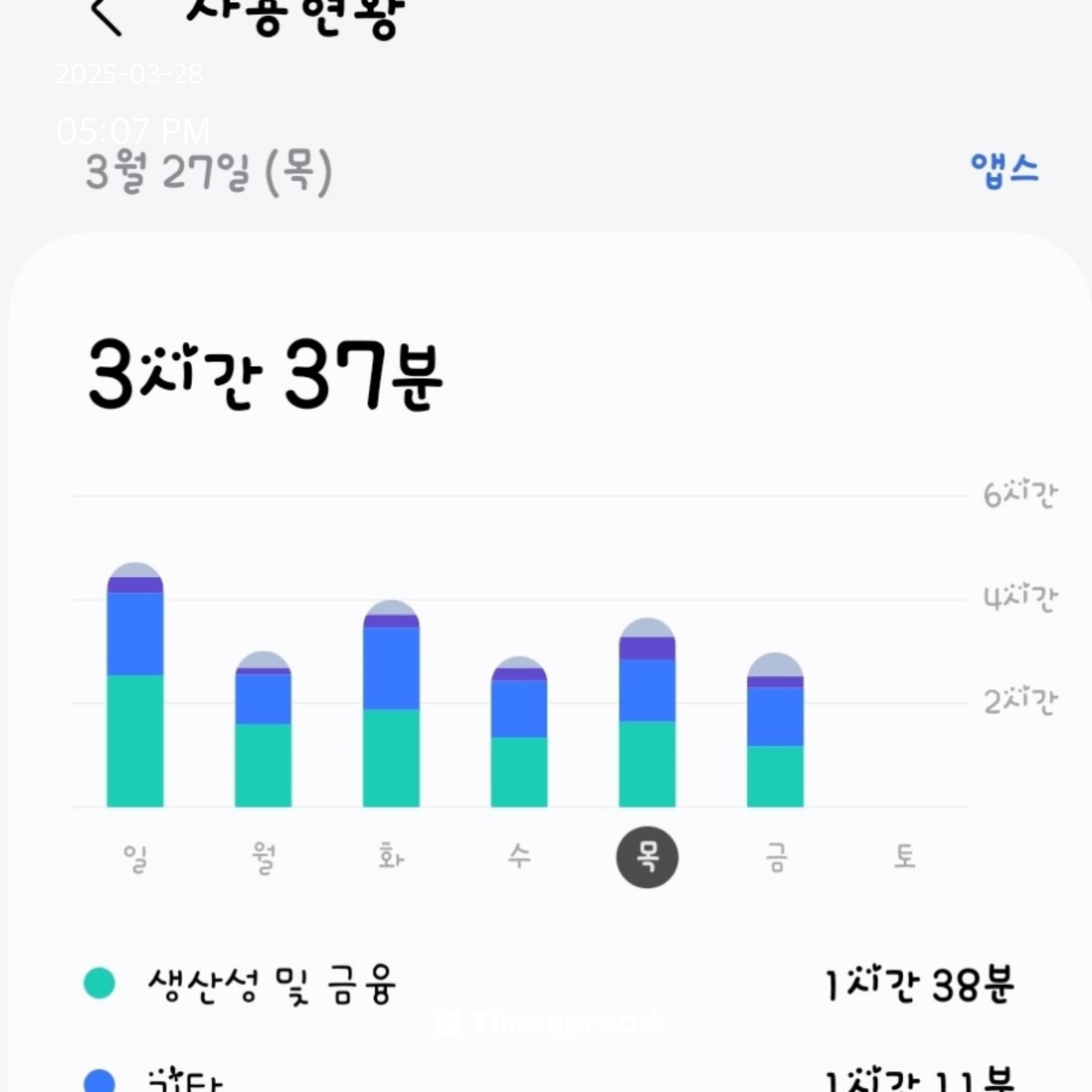Switch the chart to 화 (Tuesday)
This screenshot has height=1092, width=1092.
[x=391, y=857]
